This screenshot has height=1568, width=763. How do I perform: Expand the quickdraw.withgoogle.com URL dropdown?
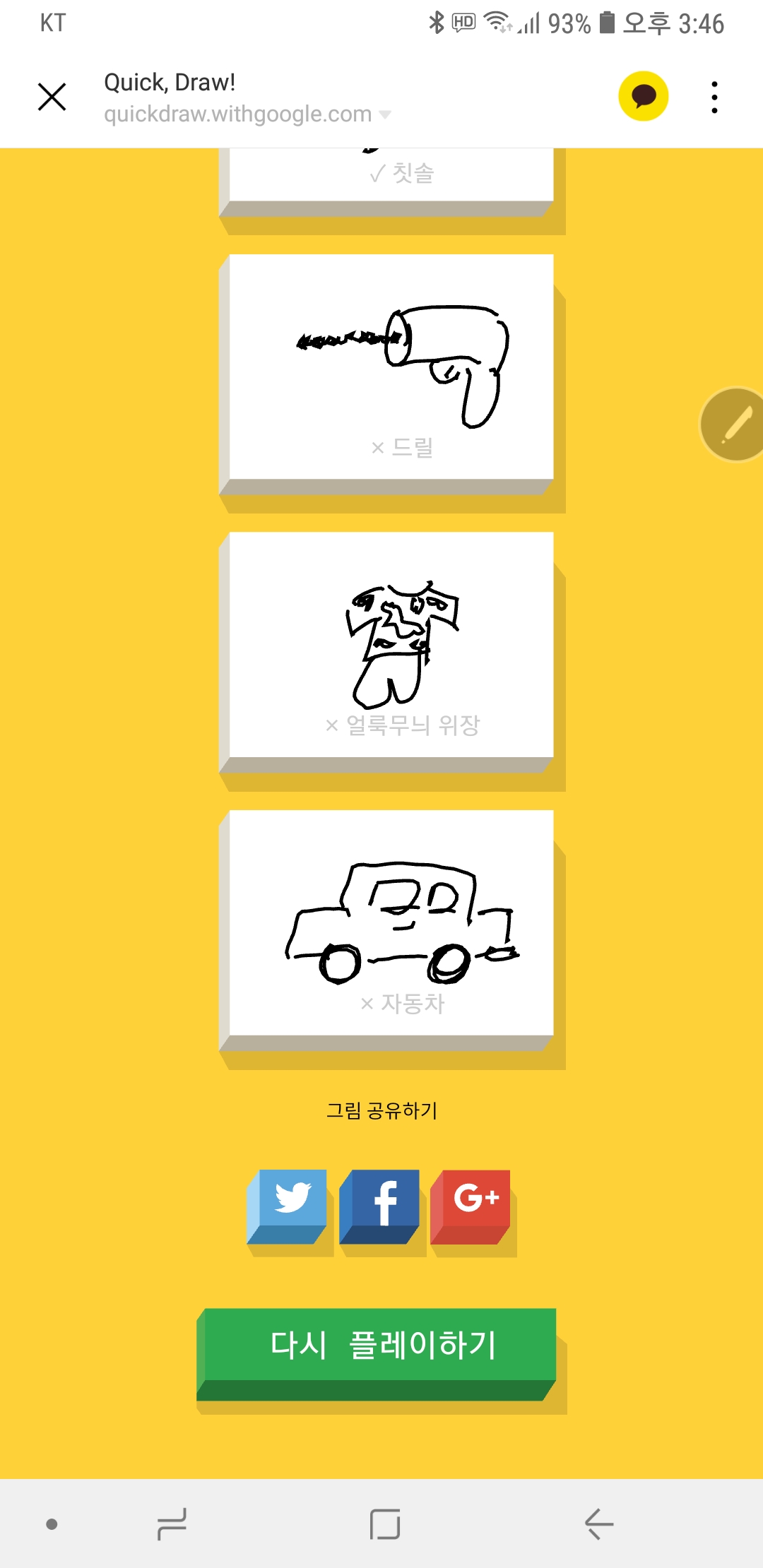point(385,114)
